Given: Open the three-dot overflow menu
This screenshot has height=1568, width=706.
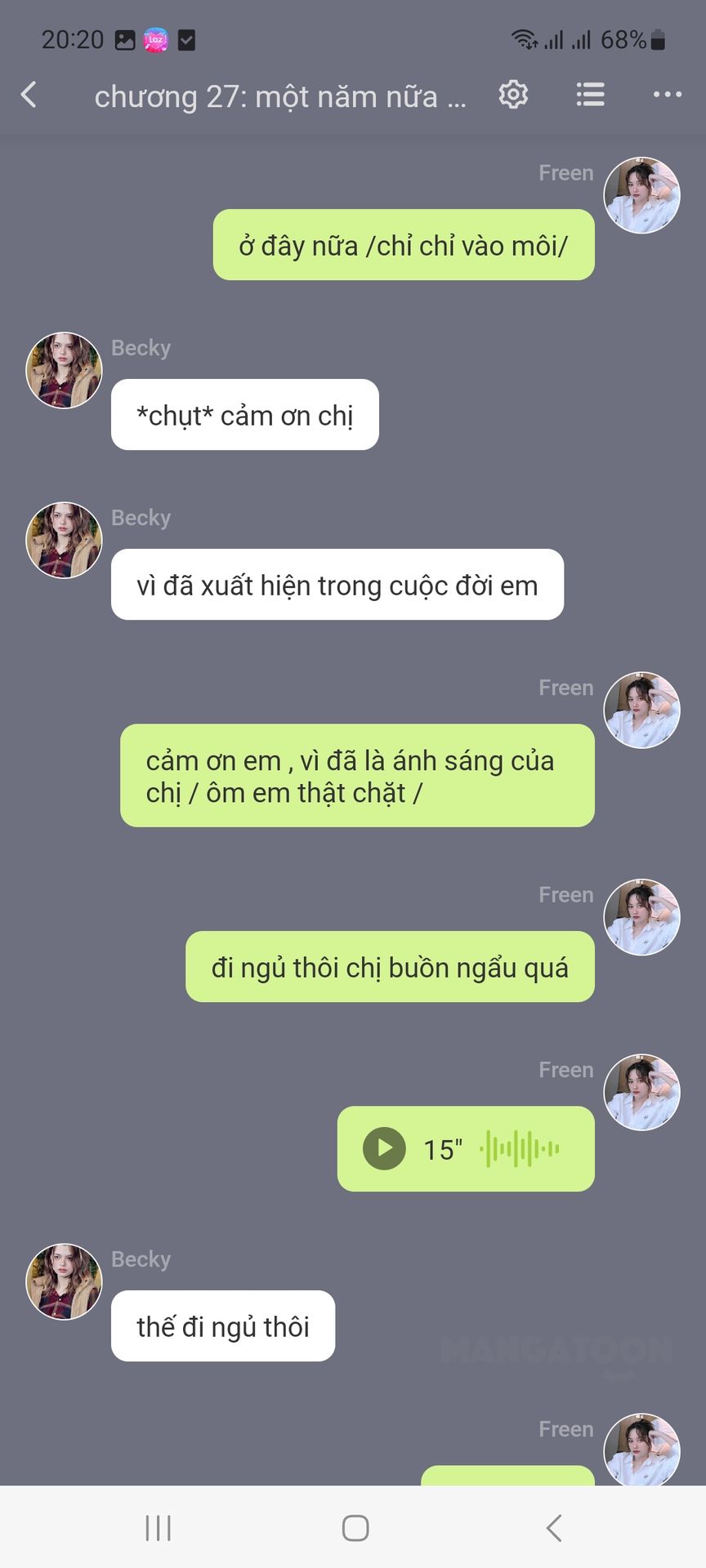Looking at the screenshot, I should pos(668,95).
